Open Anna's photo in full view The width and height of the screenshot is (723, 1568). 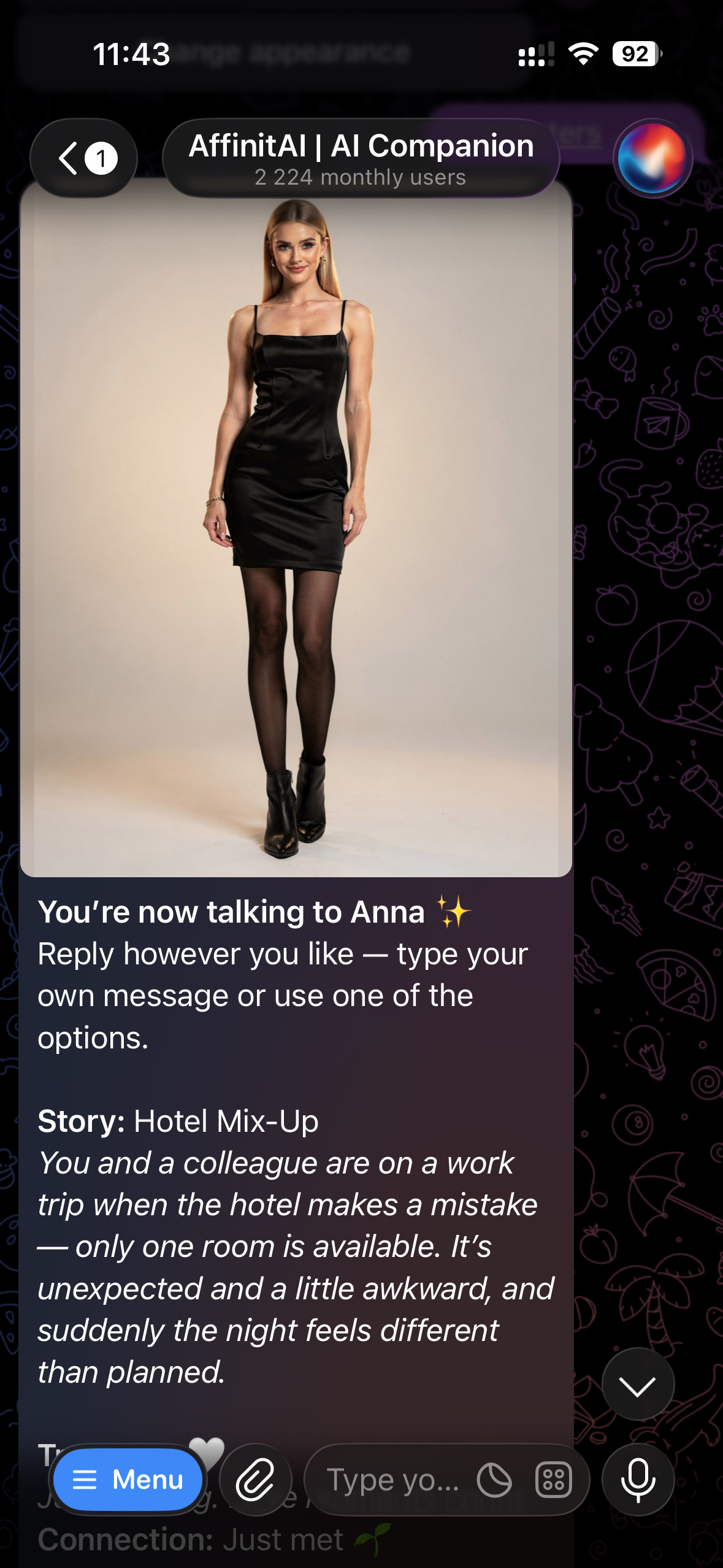(296, 528)
